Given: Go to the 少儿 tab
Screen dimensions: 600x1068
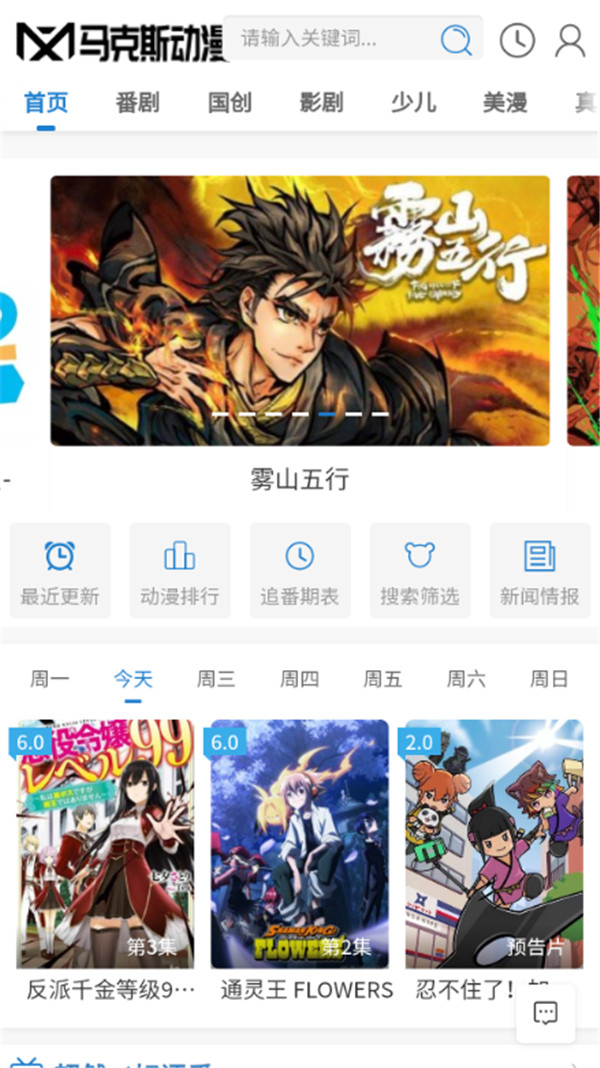Looking at the screenshot, I should 413,102.
